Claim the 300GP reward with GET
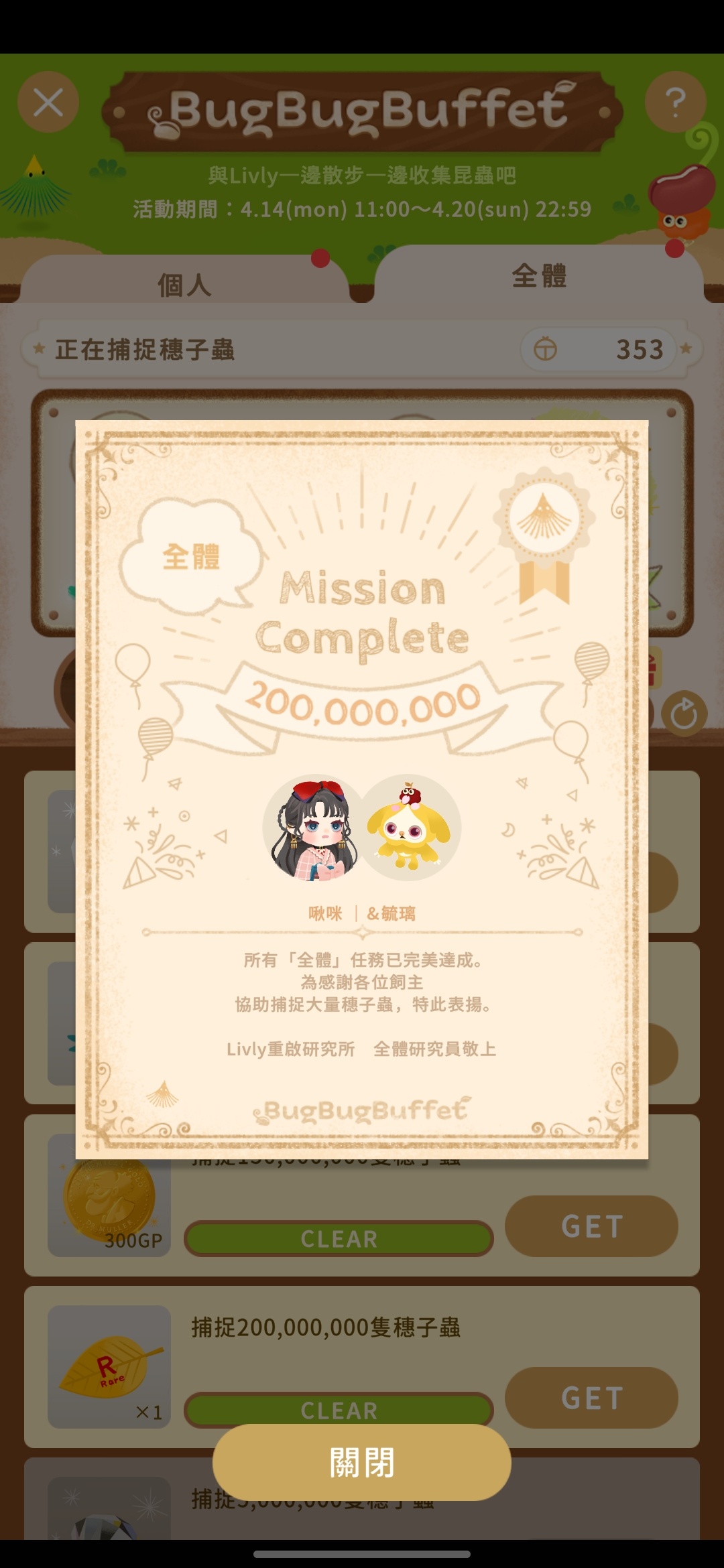724x1568 pixels. click(591, 1226)
